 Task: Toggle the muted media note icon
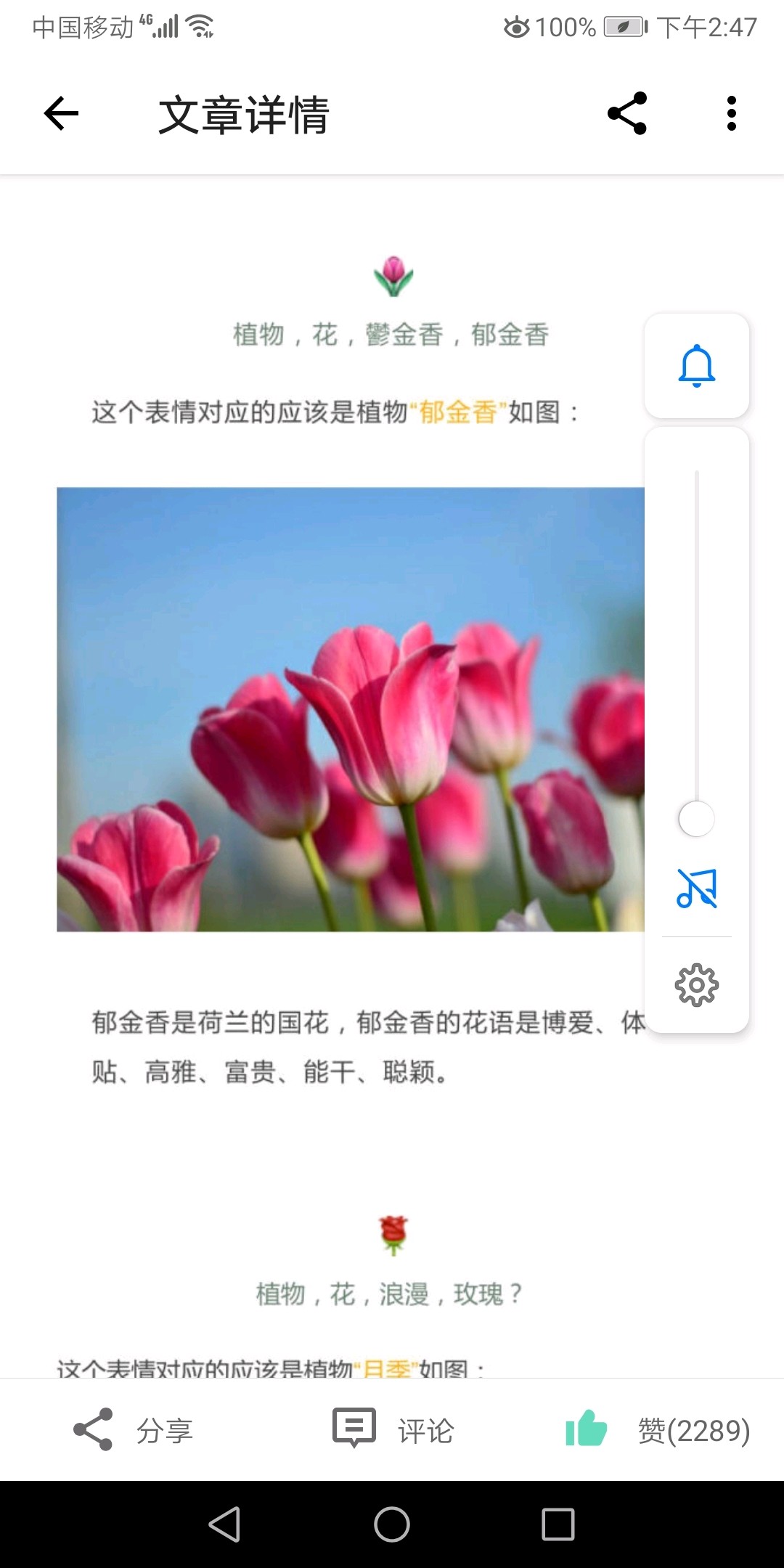point(696,889)
